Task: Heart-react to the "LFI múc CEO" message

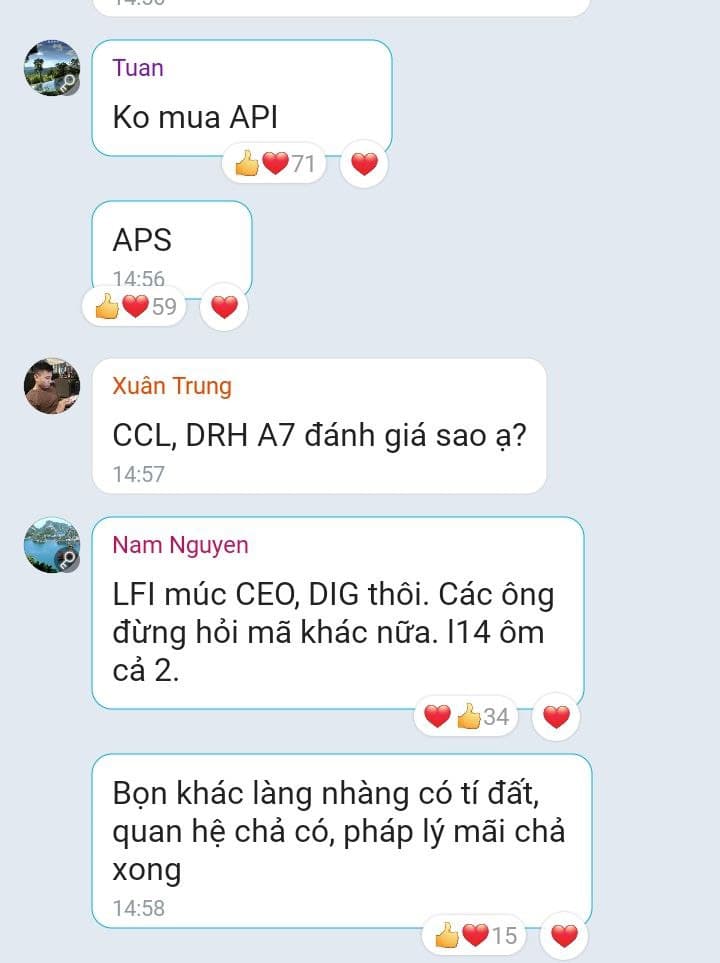Action: click(x=556, y=716)
